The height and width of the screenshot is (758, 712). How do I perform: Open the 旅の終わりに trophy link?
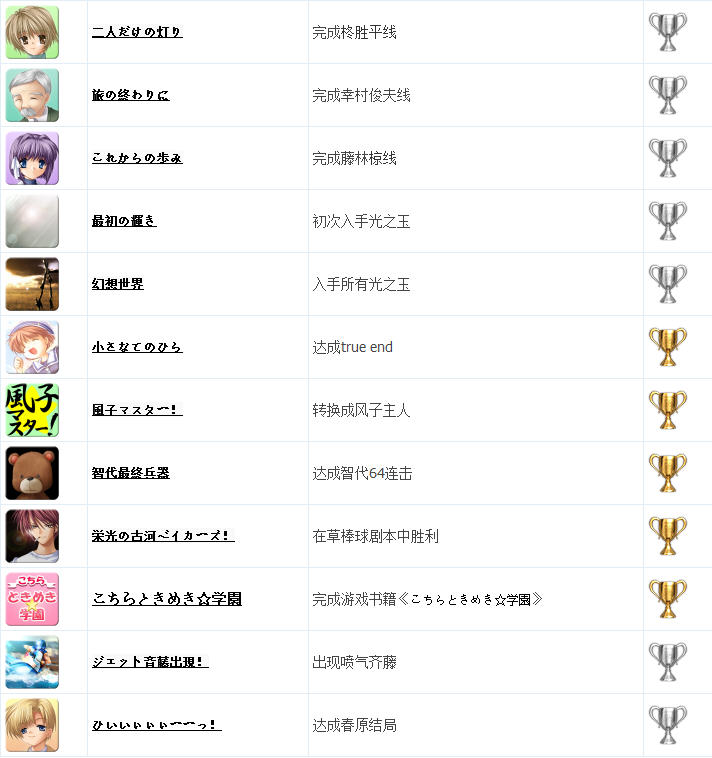[x=130, y=95]
